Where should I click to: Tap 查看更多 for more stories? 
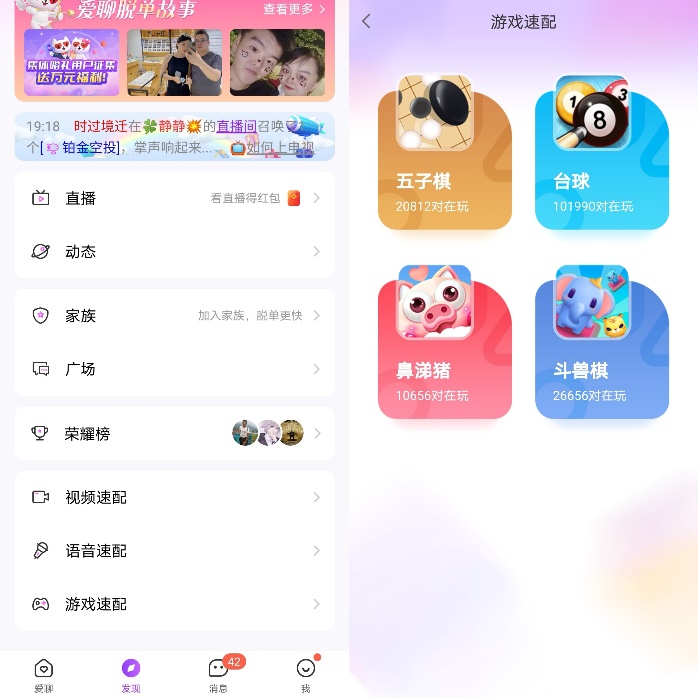pyautogui.click(x=294, y=9)
